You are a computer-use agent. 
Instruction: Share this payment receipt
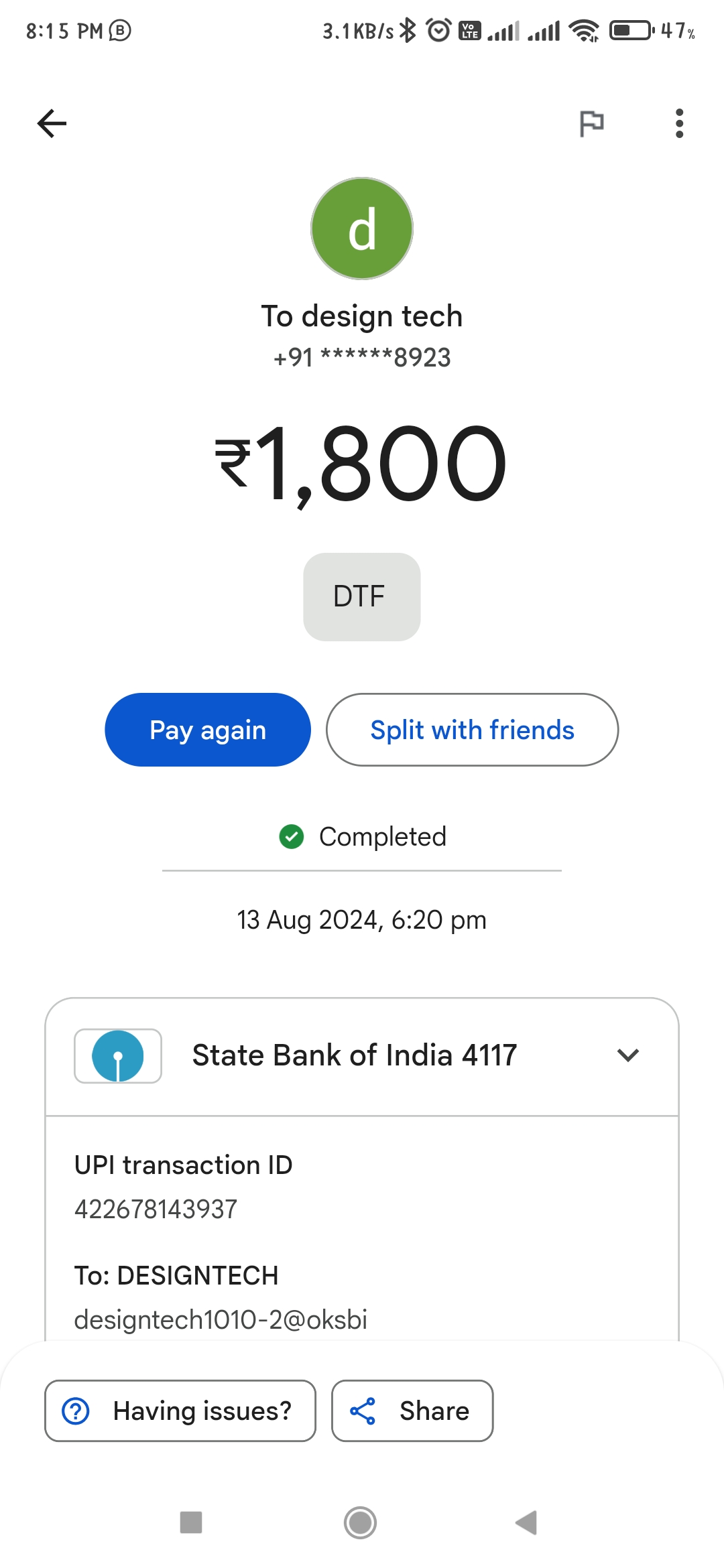click(x=412, y=1411)
